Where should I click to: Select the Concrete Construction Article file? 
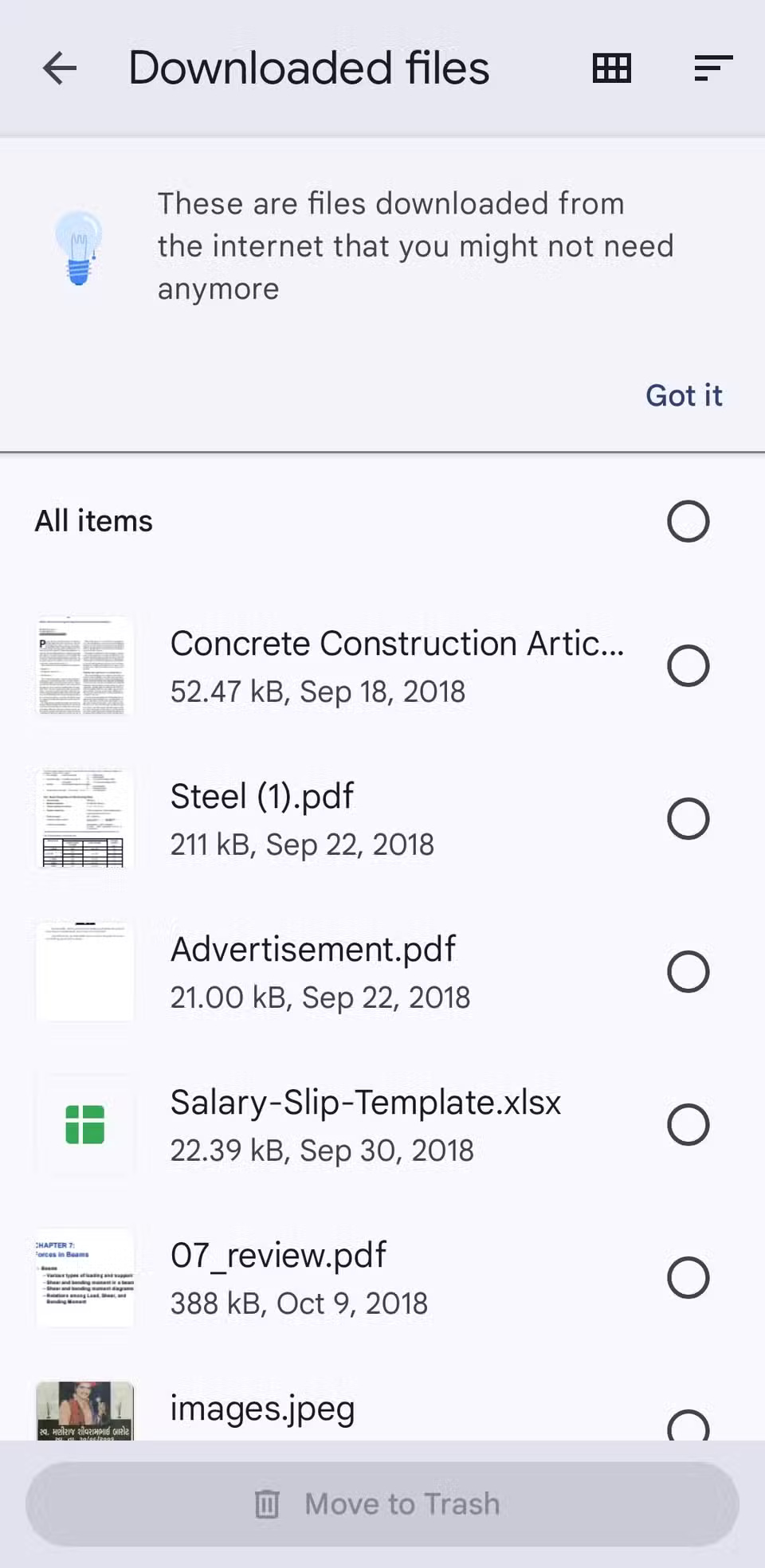[x=688, y=666]
